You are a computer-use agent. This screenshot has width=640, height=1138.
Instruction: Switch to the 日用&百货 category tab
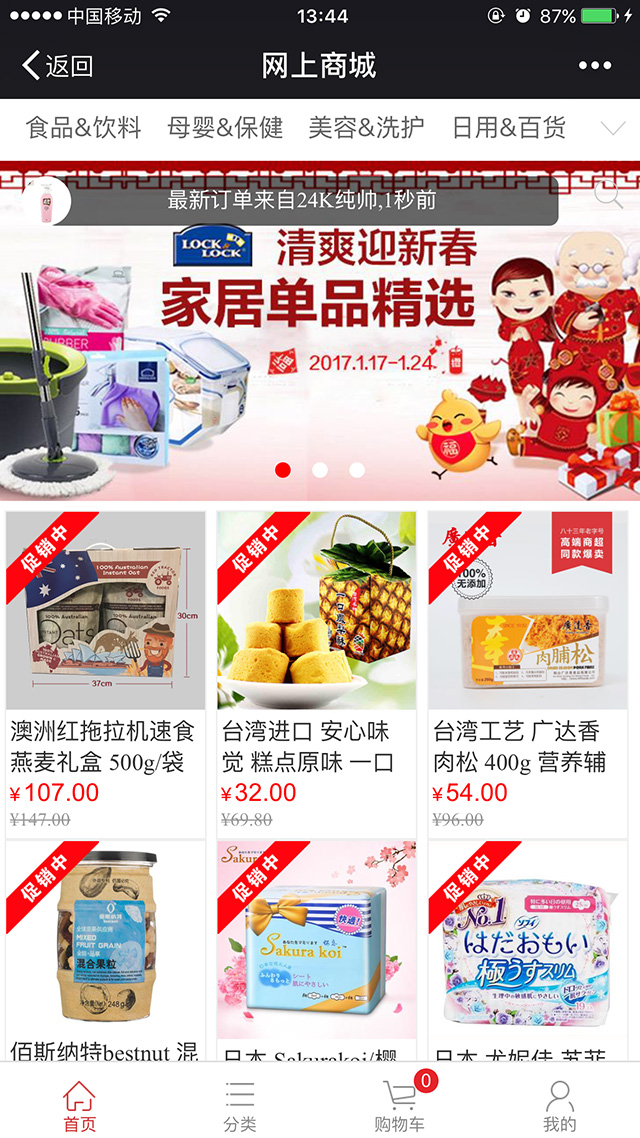[508, 128]
